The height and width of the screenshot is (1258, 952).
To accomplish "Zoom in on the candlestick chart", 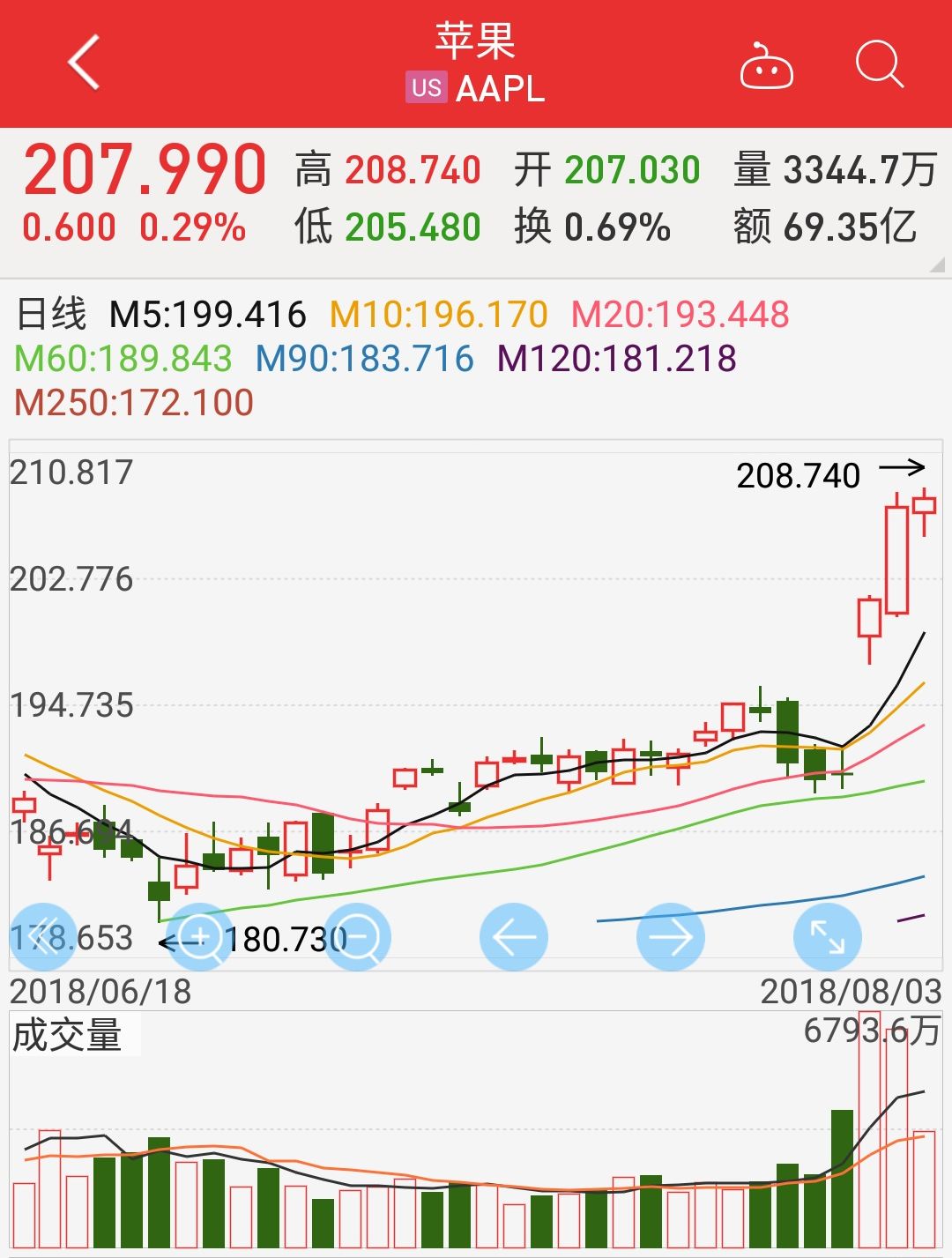I will pyautogui.click(x=198, y=937).
